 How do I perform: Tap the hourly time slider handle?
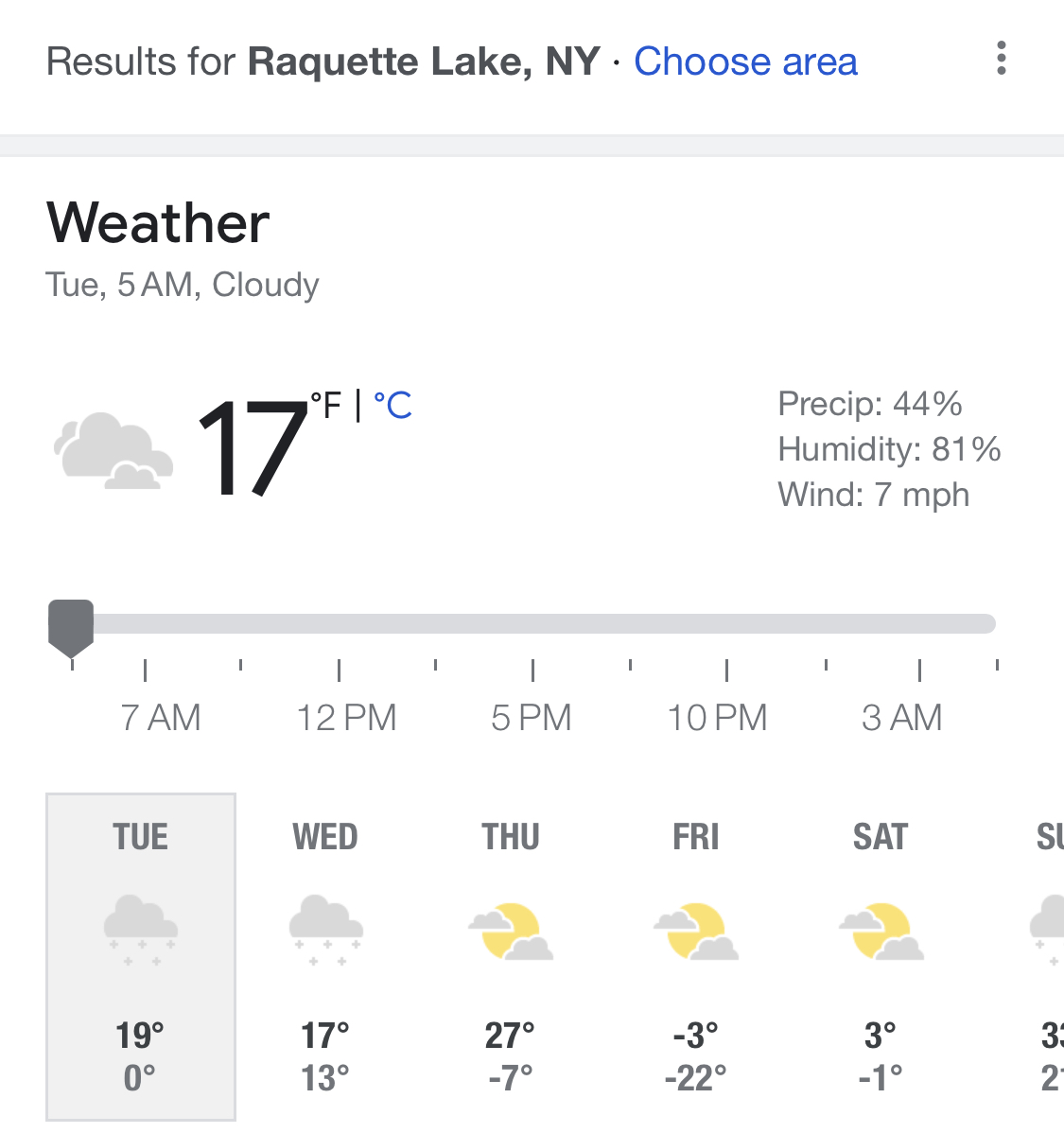(71, 627)
